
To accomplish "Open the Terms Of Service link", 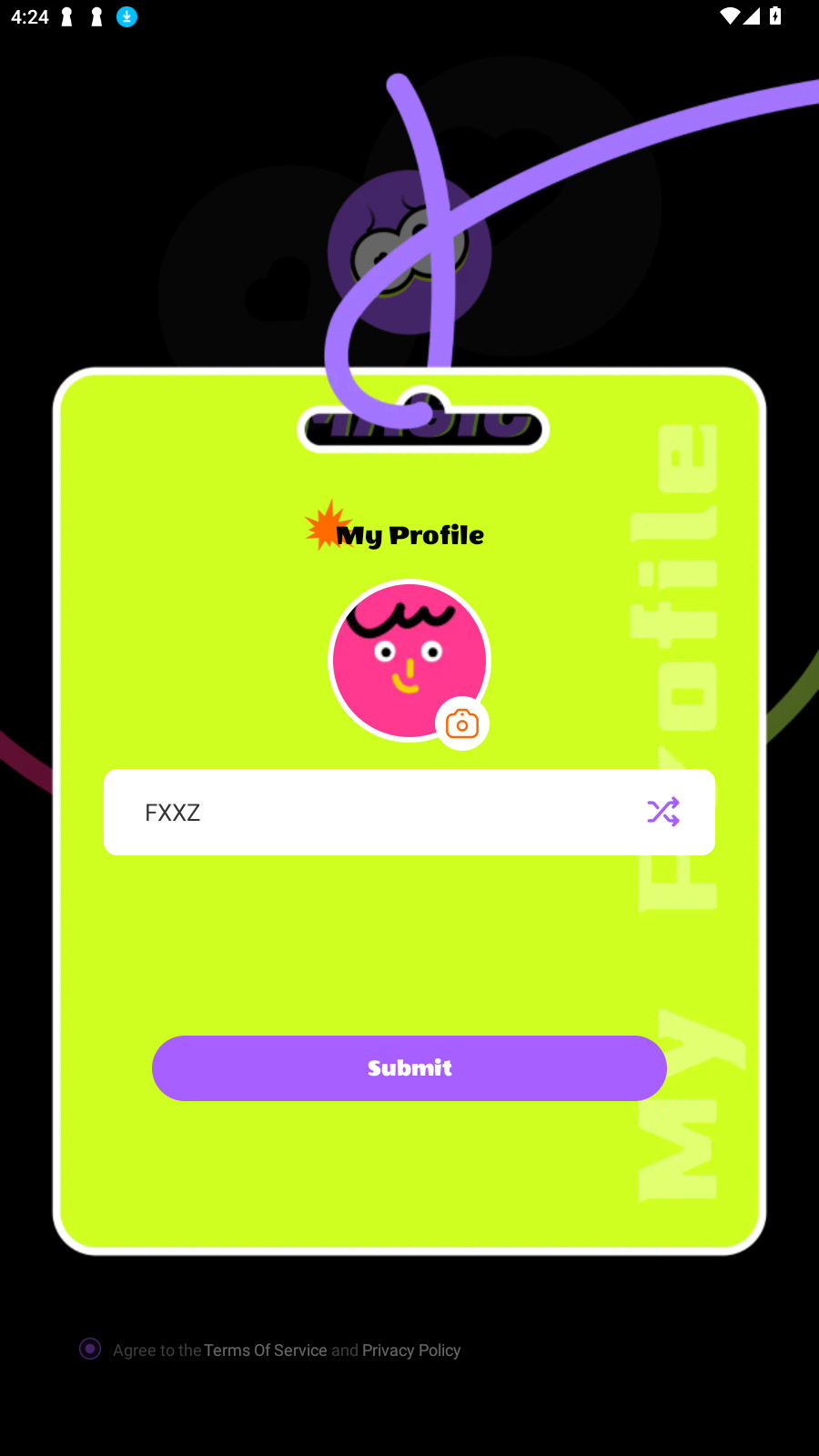I will [266, 1350].
